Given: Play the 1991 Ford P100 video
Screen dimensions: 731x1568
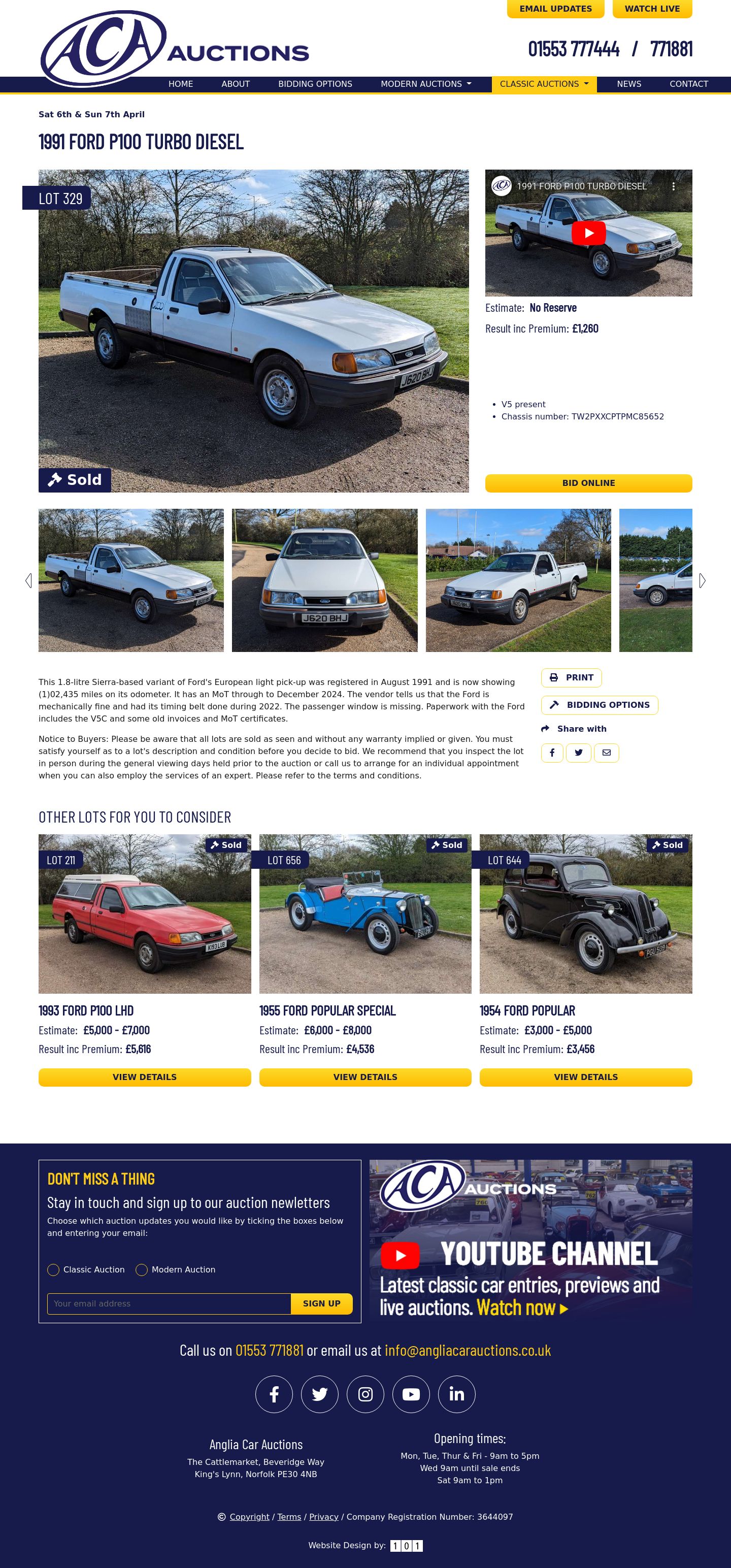Looking at the screenshot, I should 588,233.
